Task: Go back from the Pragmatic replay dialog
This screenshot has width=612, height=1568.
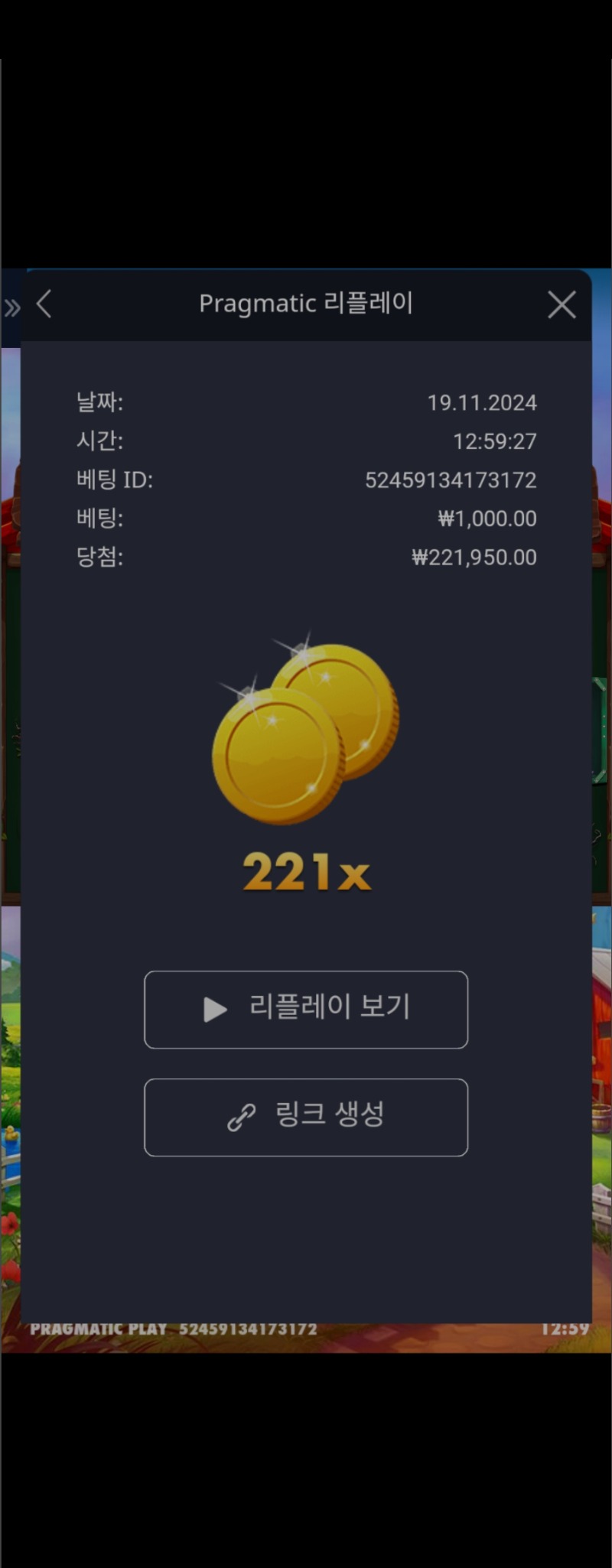Action: (x=44, y=304)
